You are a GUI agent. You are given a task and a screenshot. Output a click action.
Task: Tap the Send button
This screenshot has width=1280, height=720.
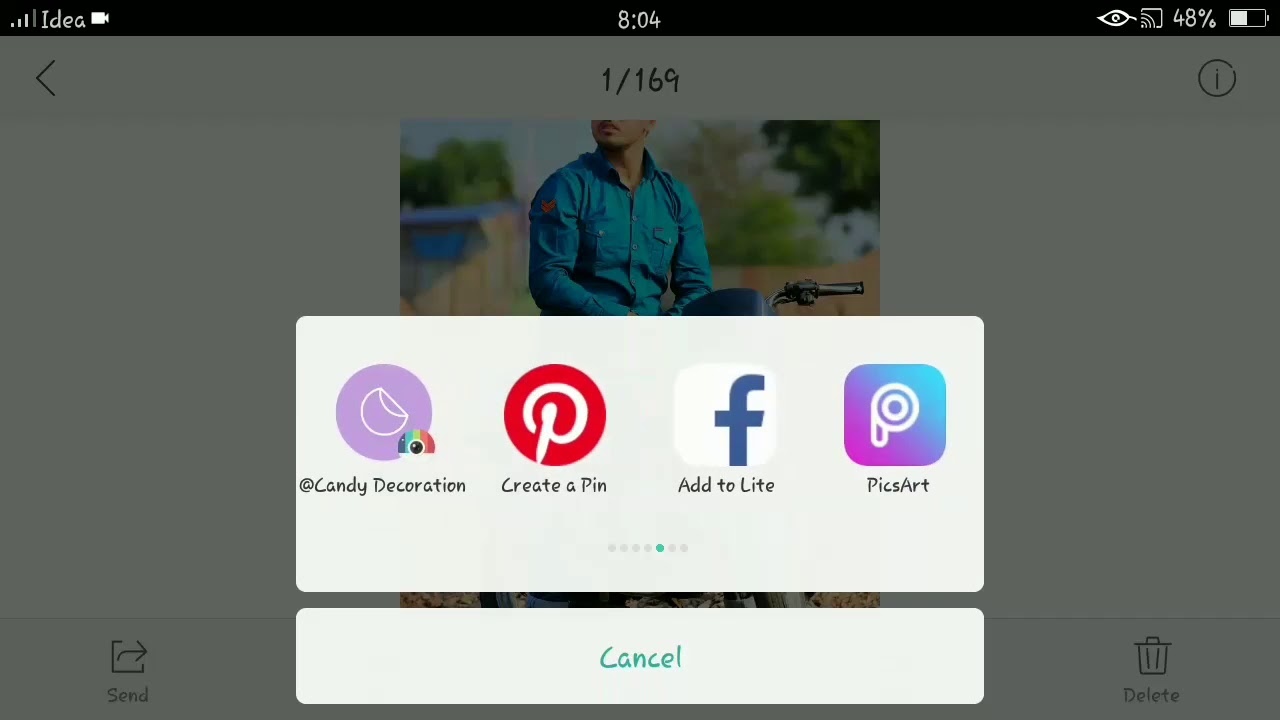coord(128,670)
